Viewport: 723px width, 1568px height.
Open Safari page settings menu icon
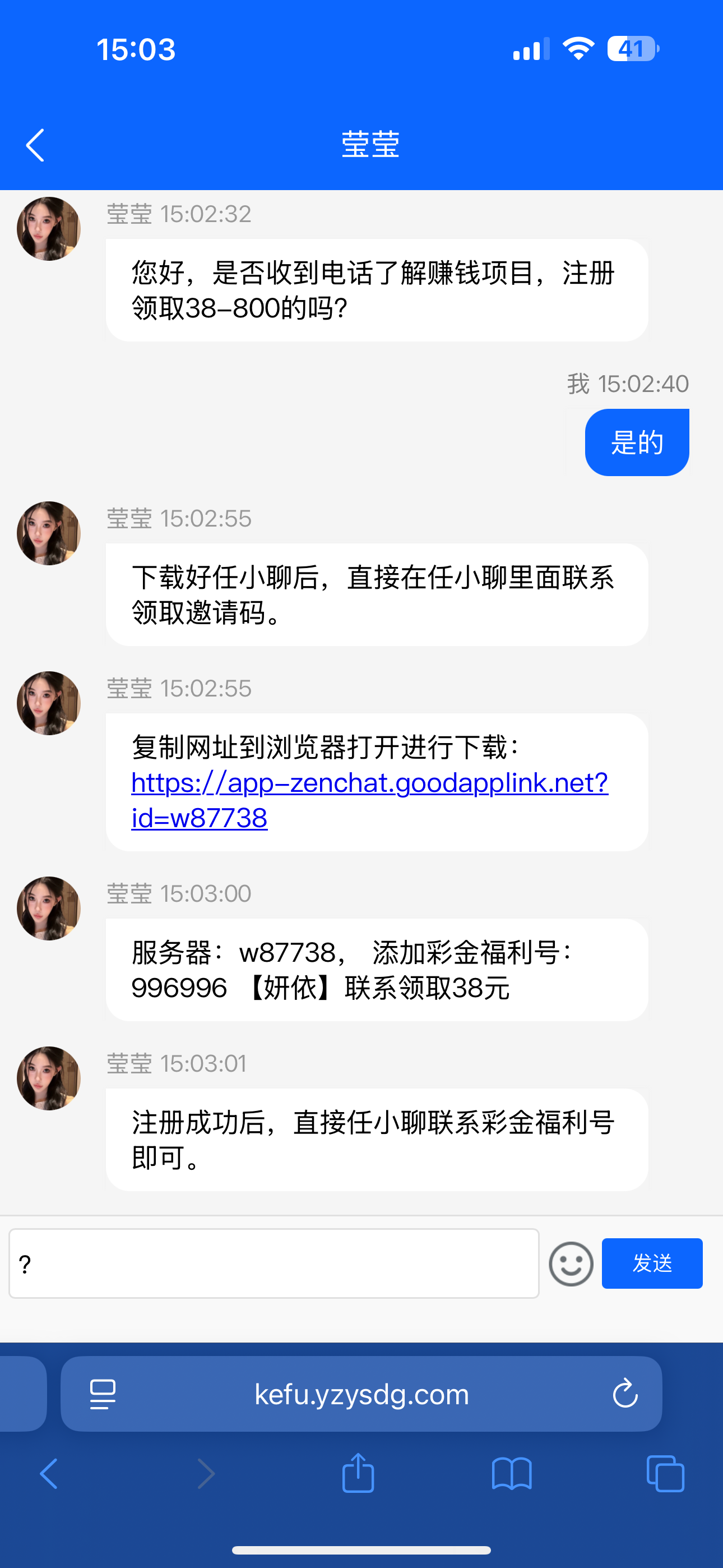(103, 1394)
